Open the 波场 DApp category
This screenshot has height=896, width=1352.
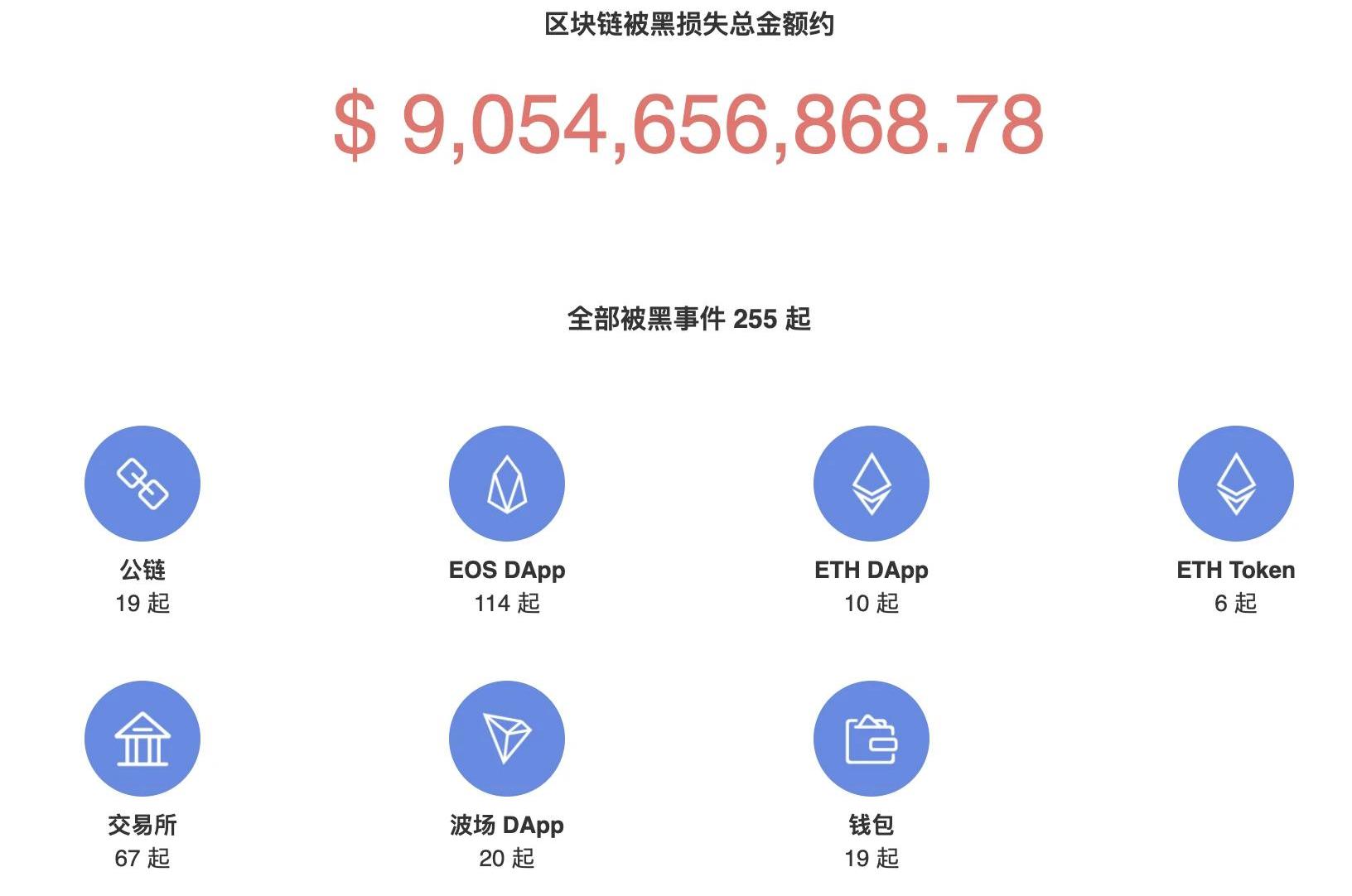(507, 739)
